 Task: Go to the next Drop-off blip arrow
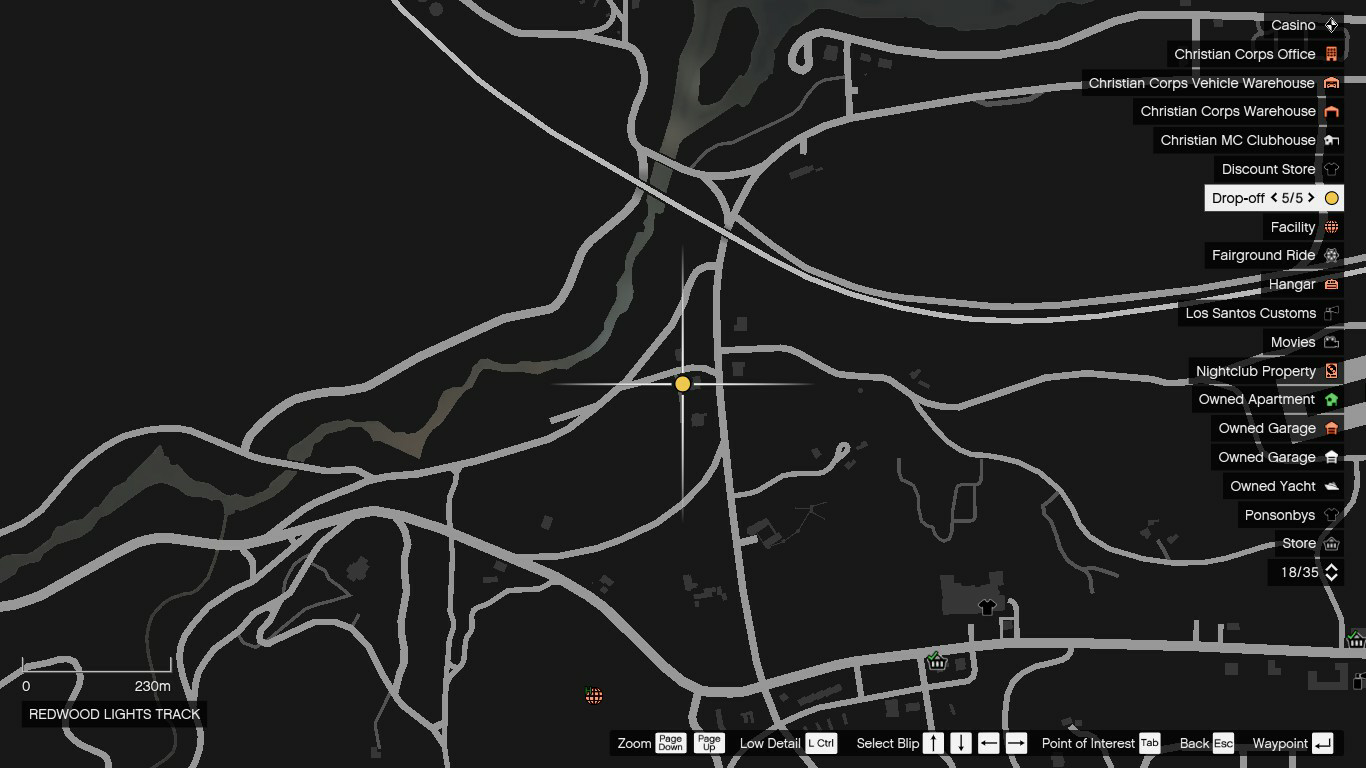pyautogui.click(x=1311, y=198)
